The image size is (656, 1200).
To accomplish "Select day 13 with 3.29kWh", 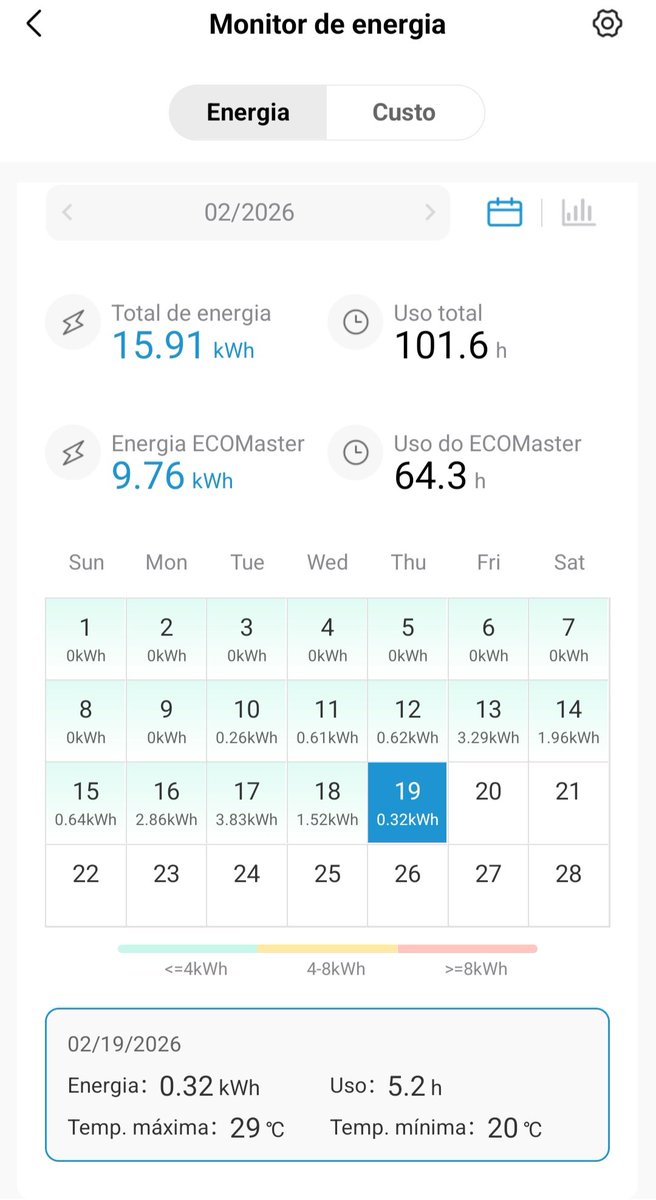I will coord(488,721).
